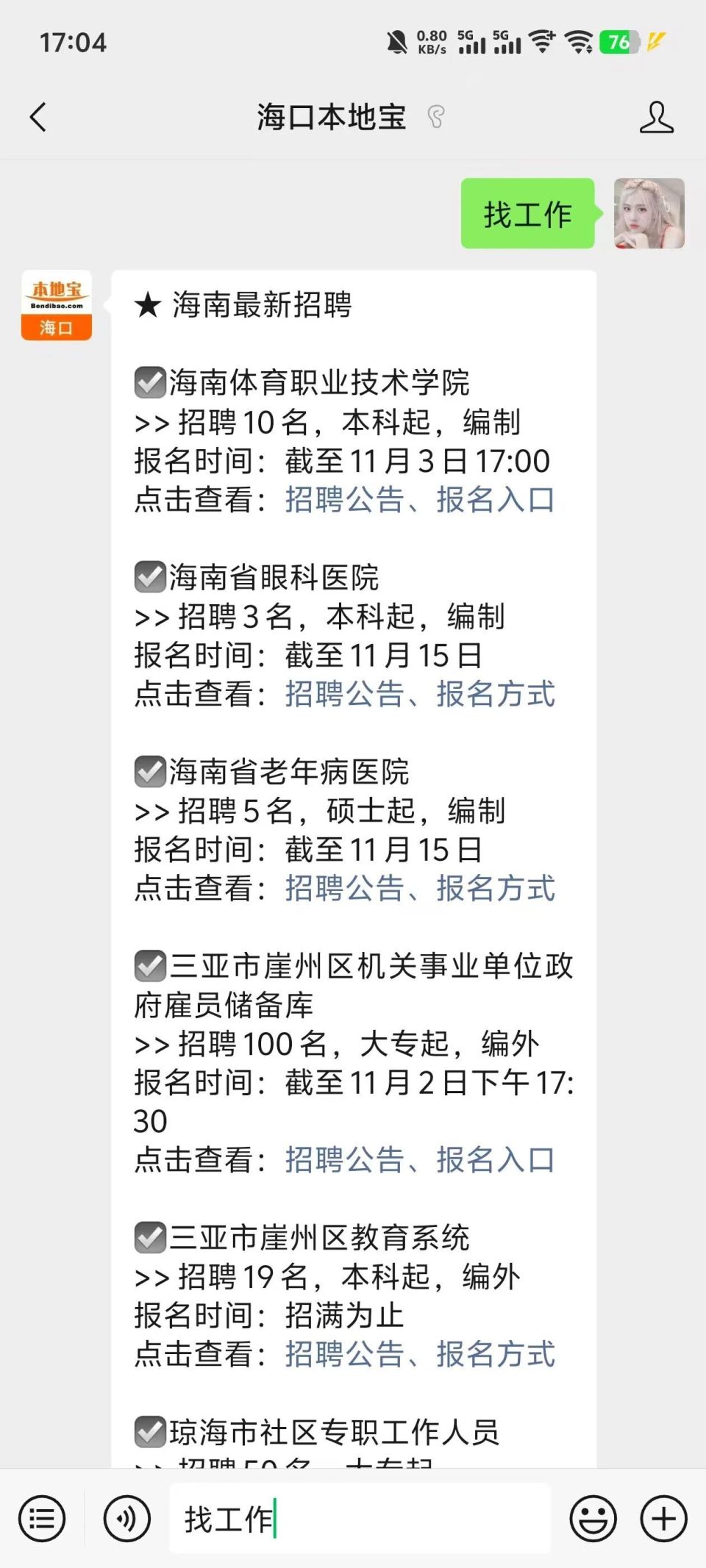706x1568 pixels.
Task: Tap the mute notification bell in status bar
Action: tap(398, 44)
